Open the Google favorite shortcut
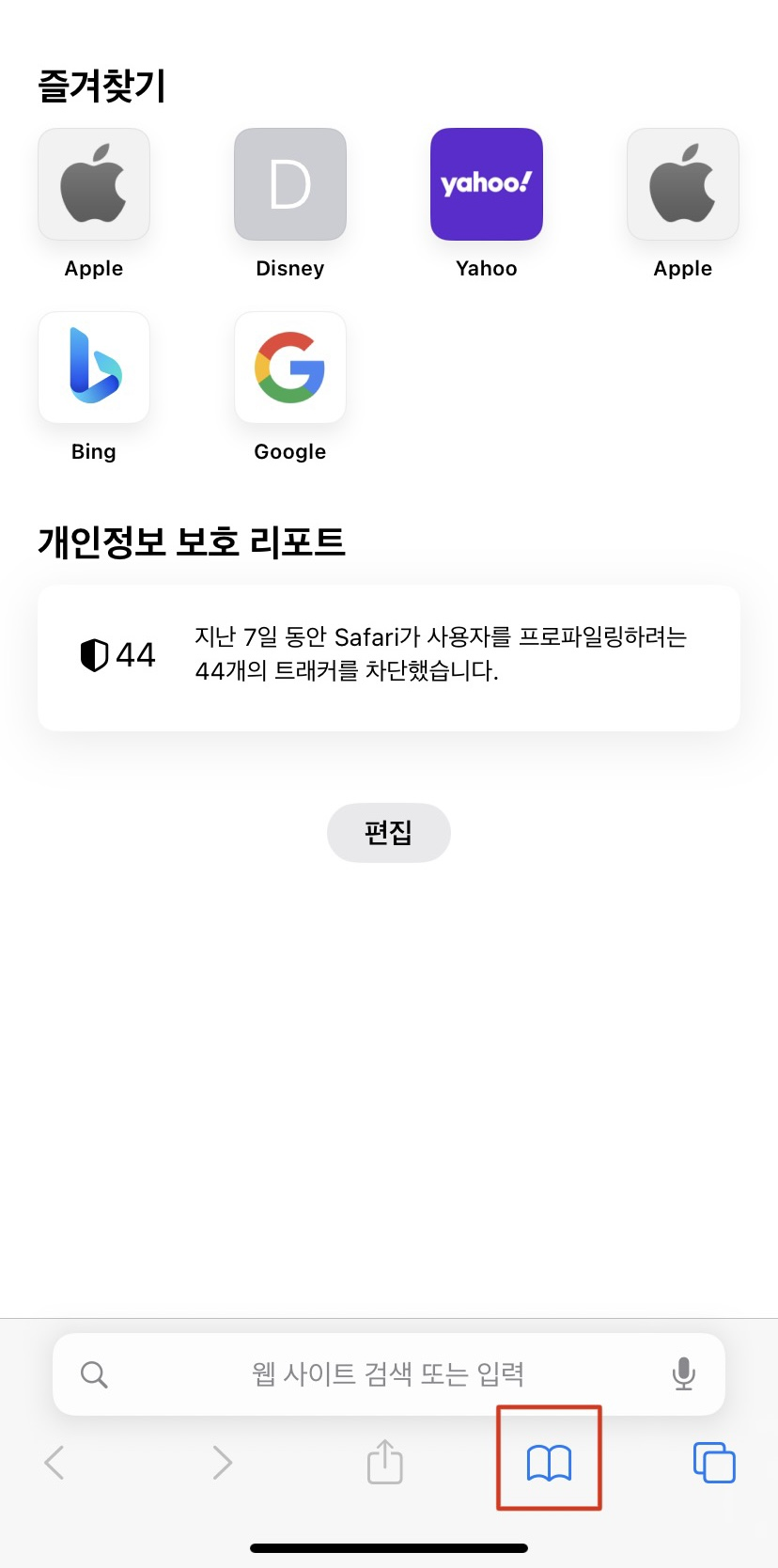Screen dimensions: 778x1568 [x=289, y=368]
